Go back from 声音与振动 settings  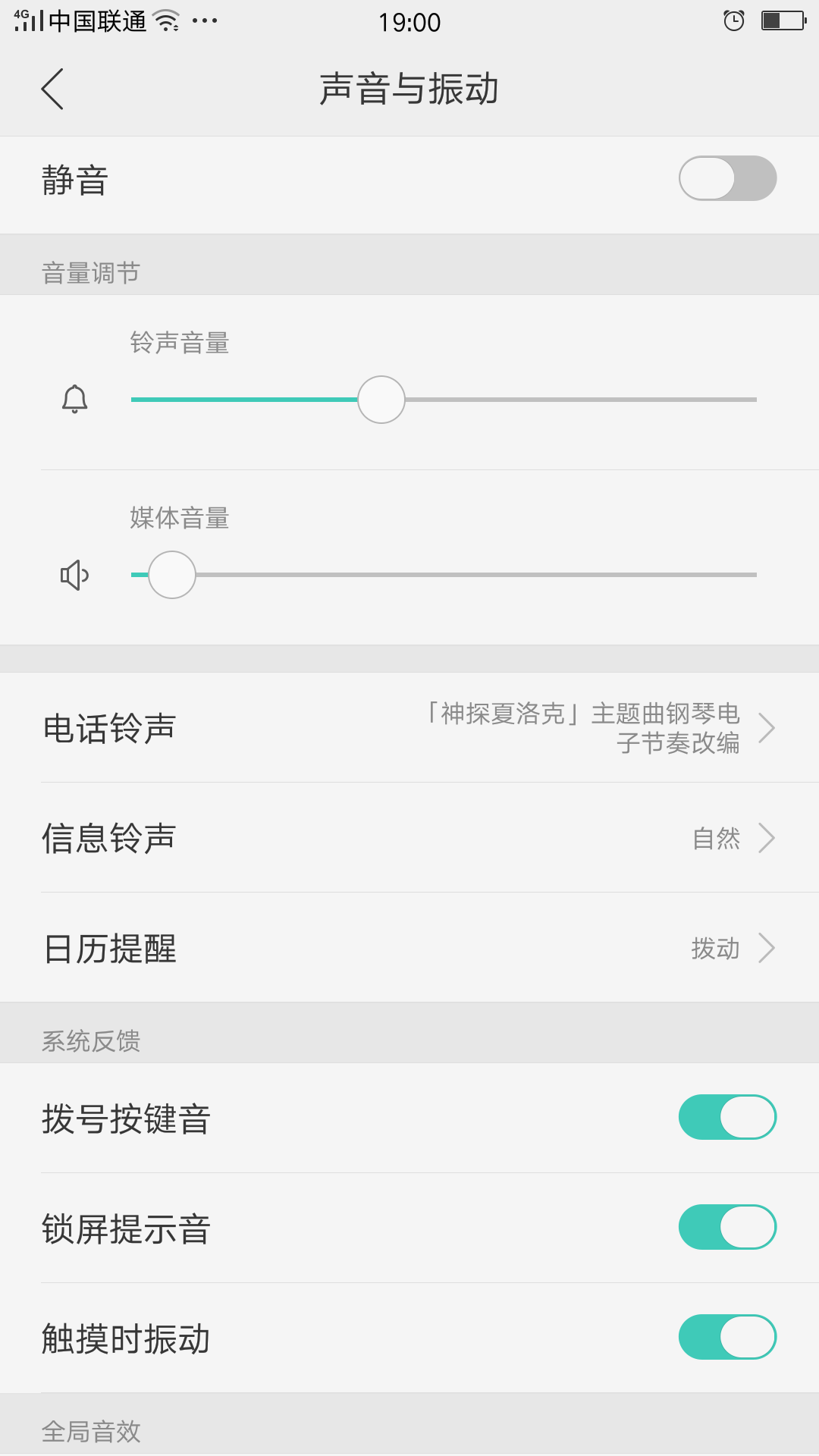[x=52, y=89]
